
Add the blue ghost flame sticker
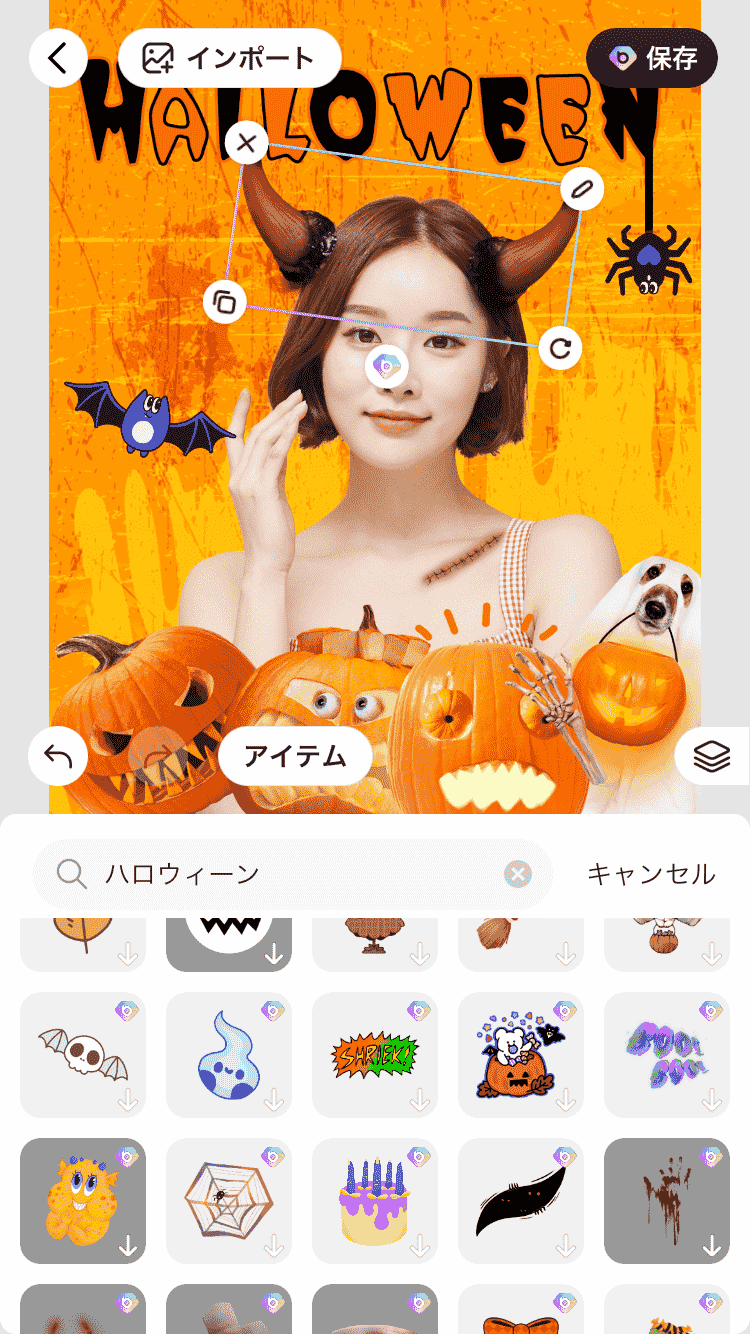click(229, 1054)
